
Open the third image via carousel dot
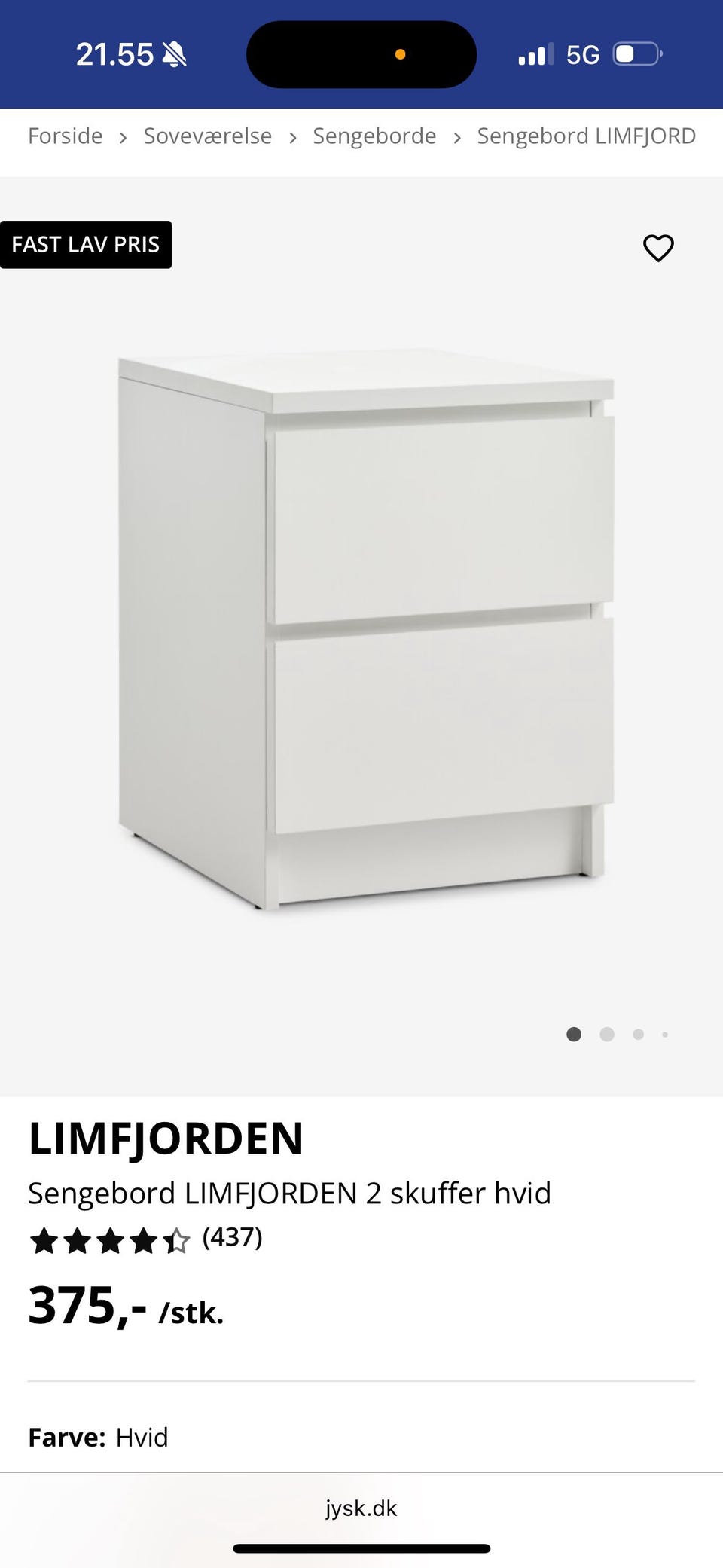637,1035
